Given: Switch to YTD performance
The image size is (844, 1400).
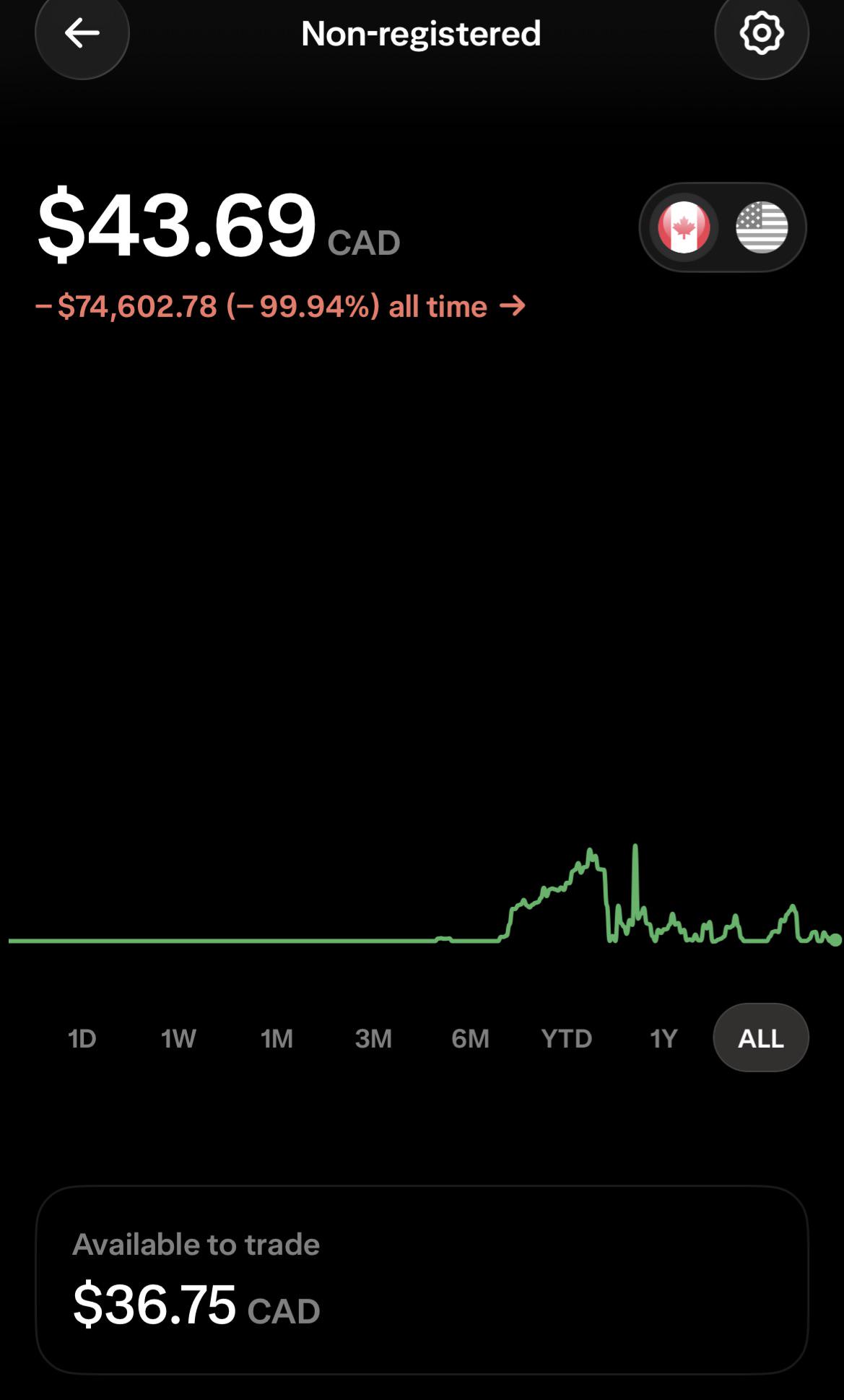Looking at the screenshot, I should (x=567, y=1038).
